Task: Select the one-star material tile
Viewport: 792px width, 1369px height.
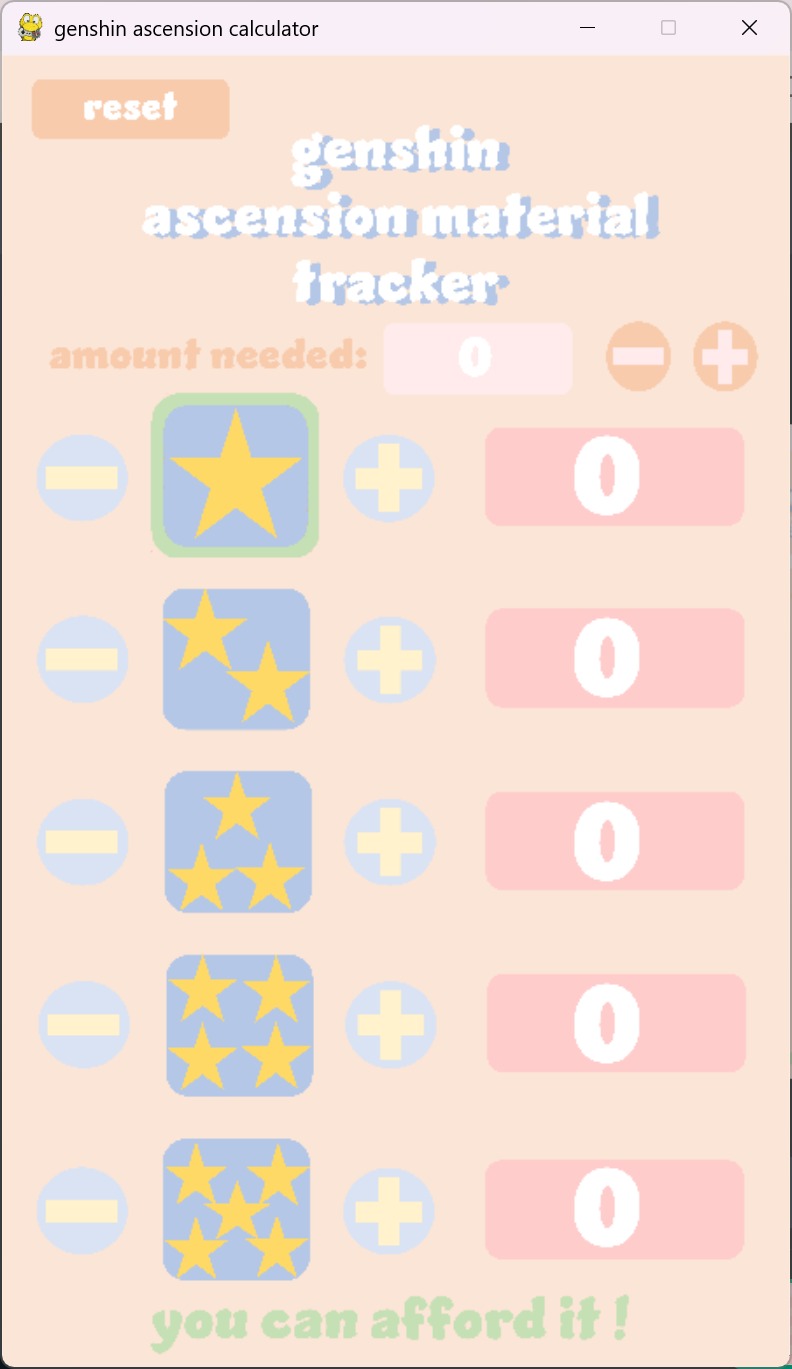Action: click(x=236, y=476)
